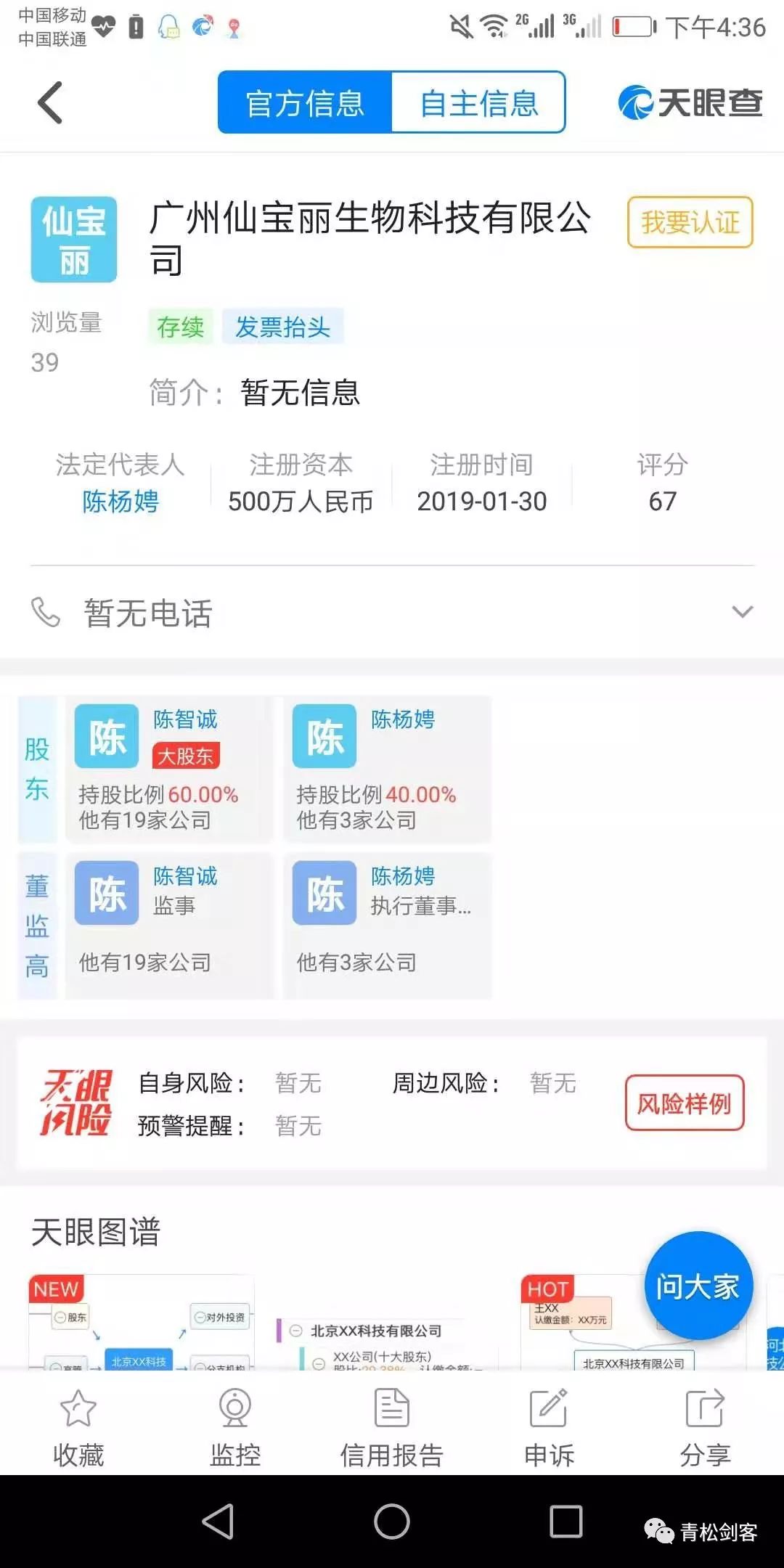
Task: Open 陈杨娉 执行董事 card
Action: [x=387, y=926]
